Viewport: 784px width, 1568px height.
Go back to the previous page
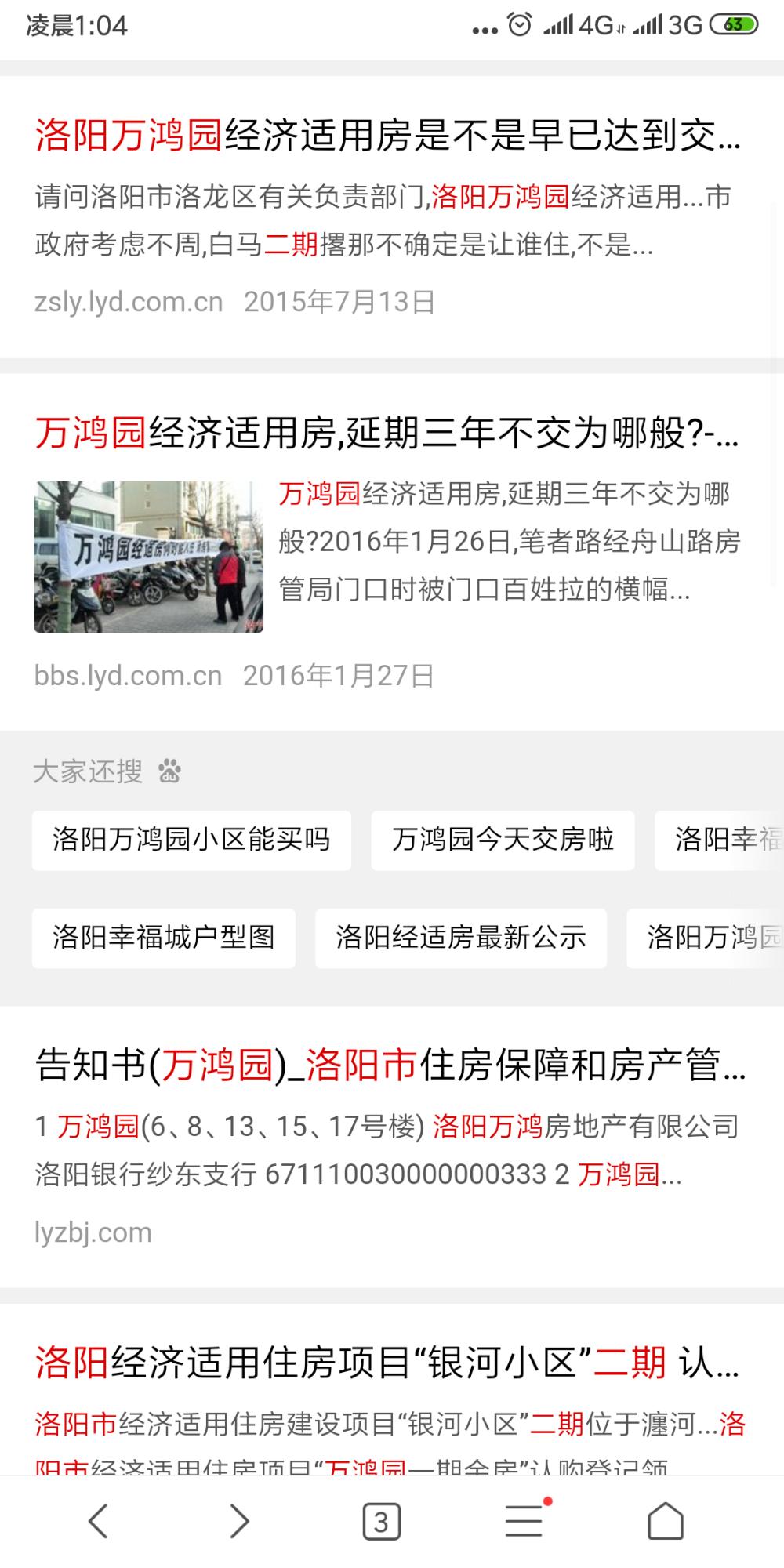pyautogui.click(x=98, y=1522)
